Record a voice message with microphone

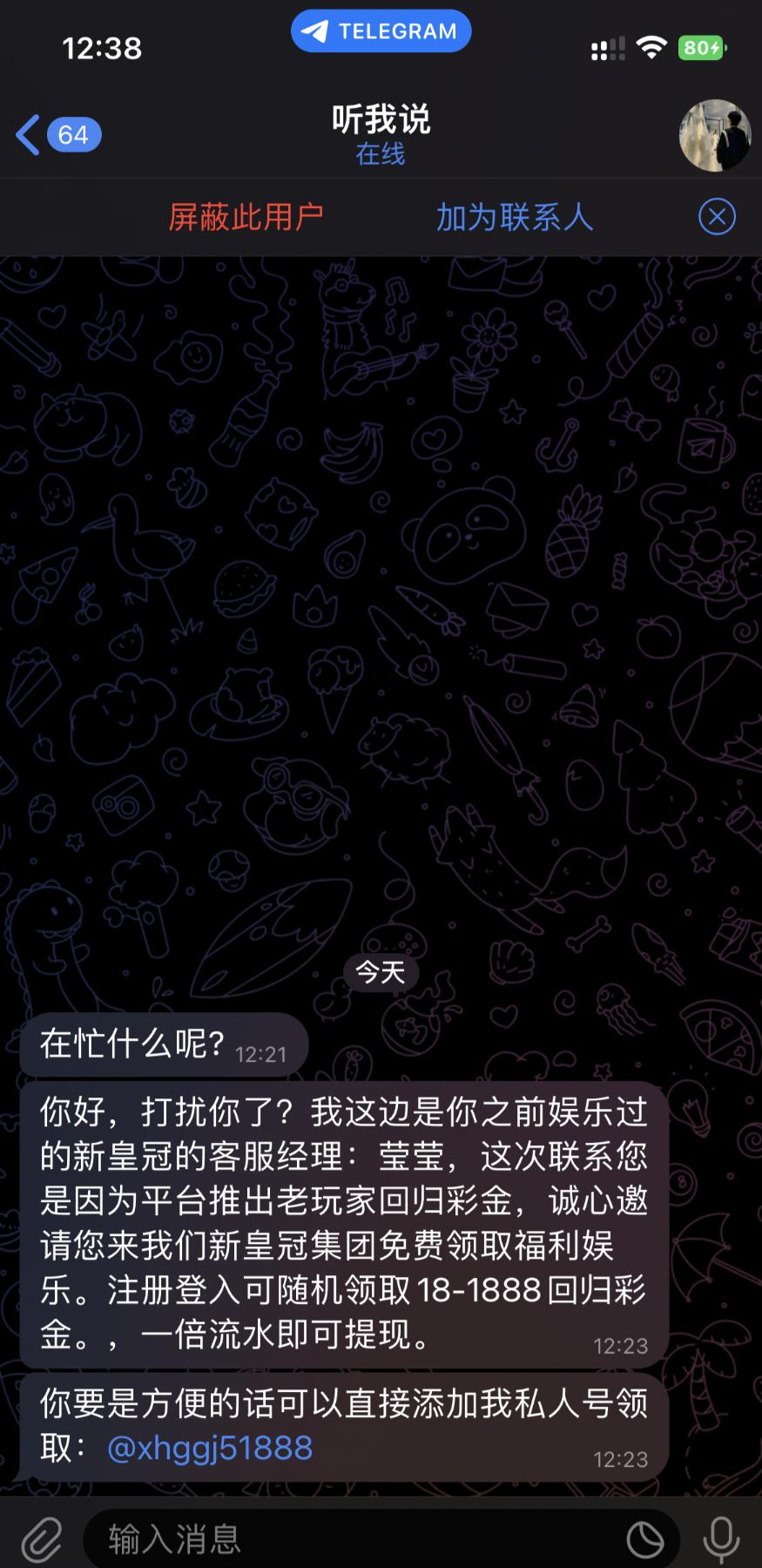pos(721,1539)
